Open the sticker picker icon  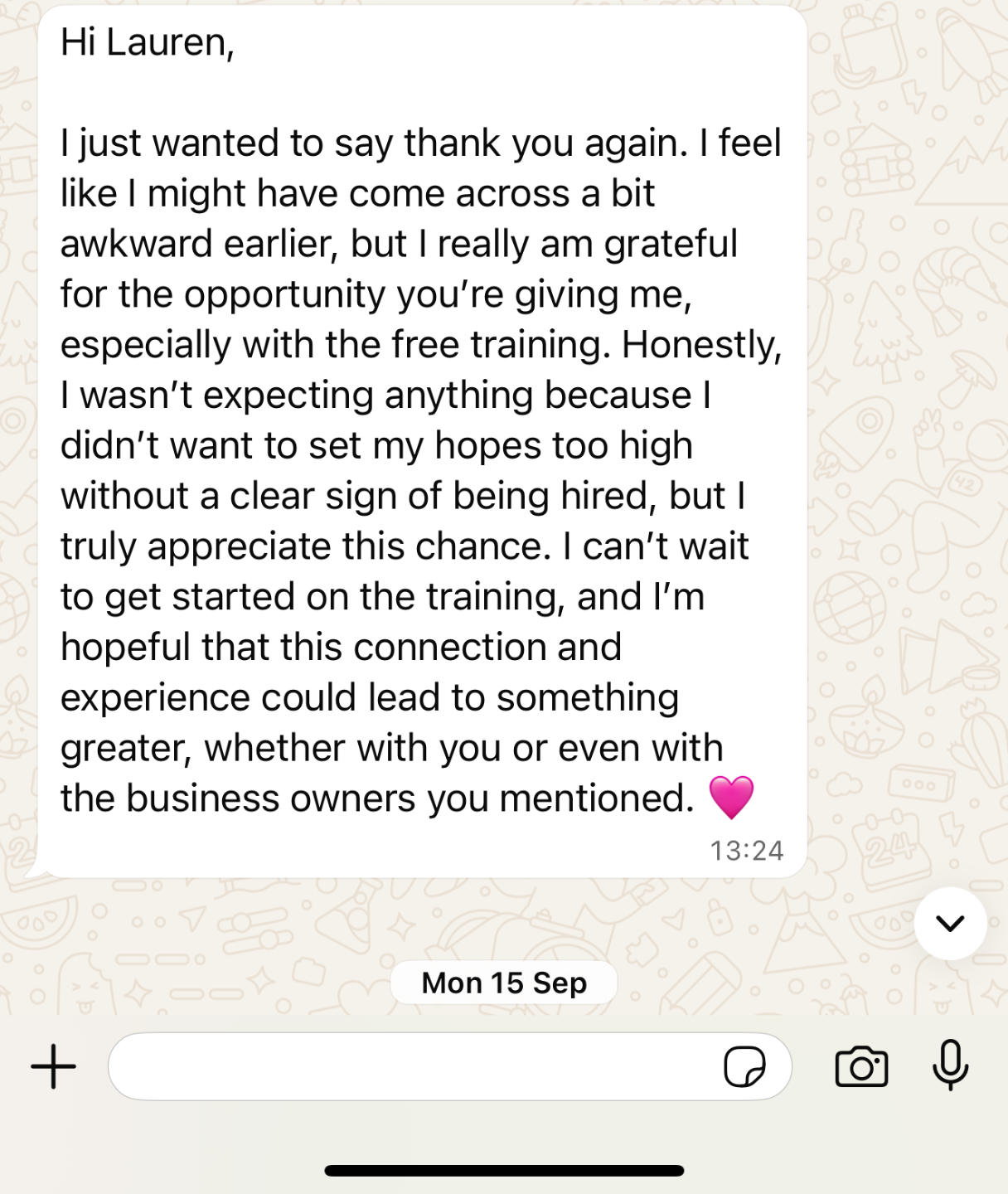click(x=744, y=1066)
